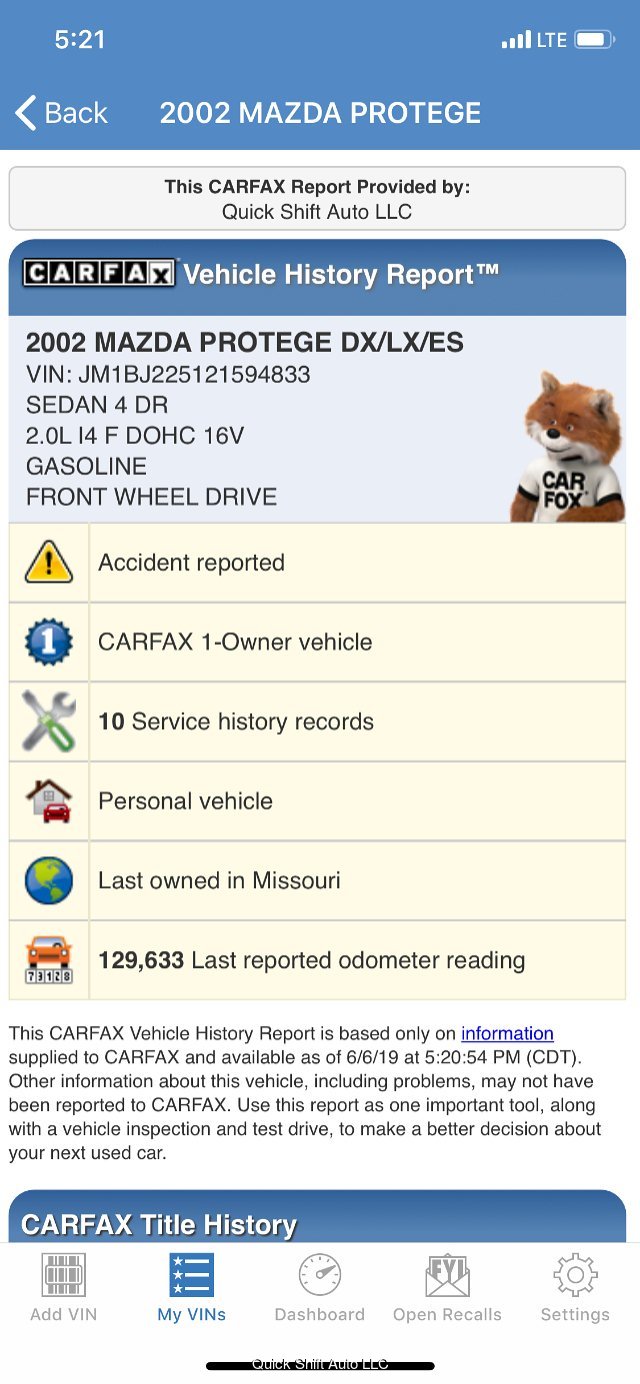Screen dimensions: 640x1384
Task: Switch to the Add VIN tab
Action: pyautogui.click(x=63, y=1288)
